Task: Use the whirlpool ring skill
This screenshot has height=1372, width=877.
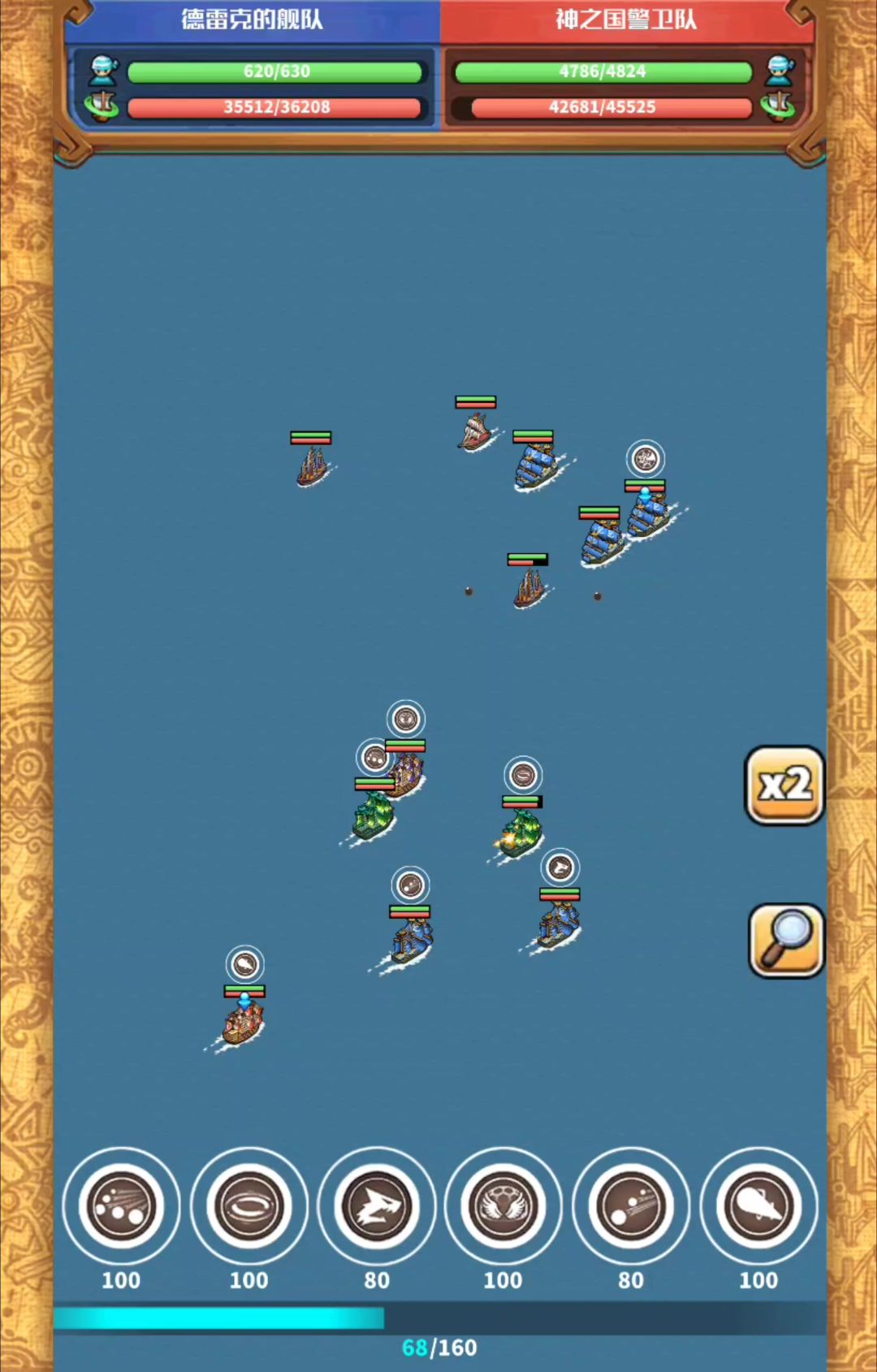Action: [x=248, y=1206]
